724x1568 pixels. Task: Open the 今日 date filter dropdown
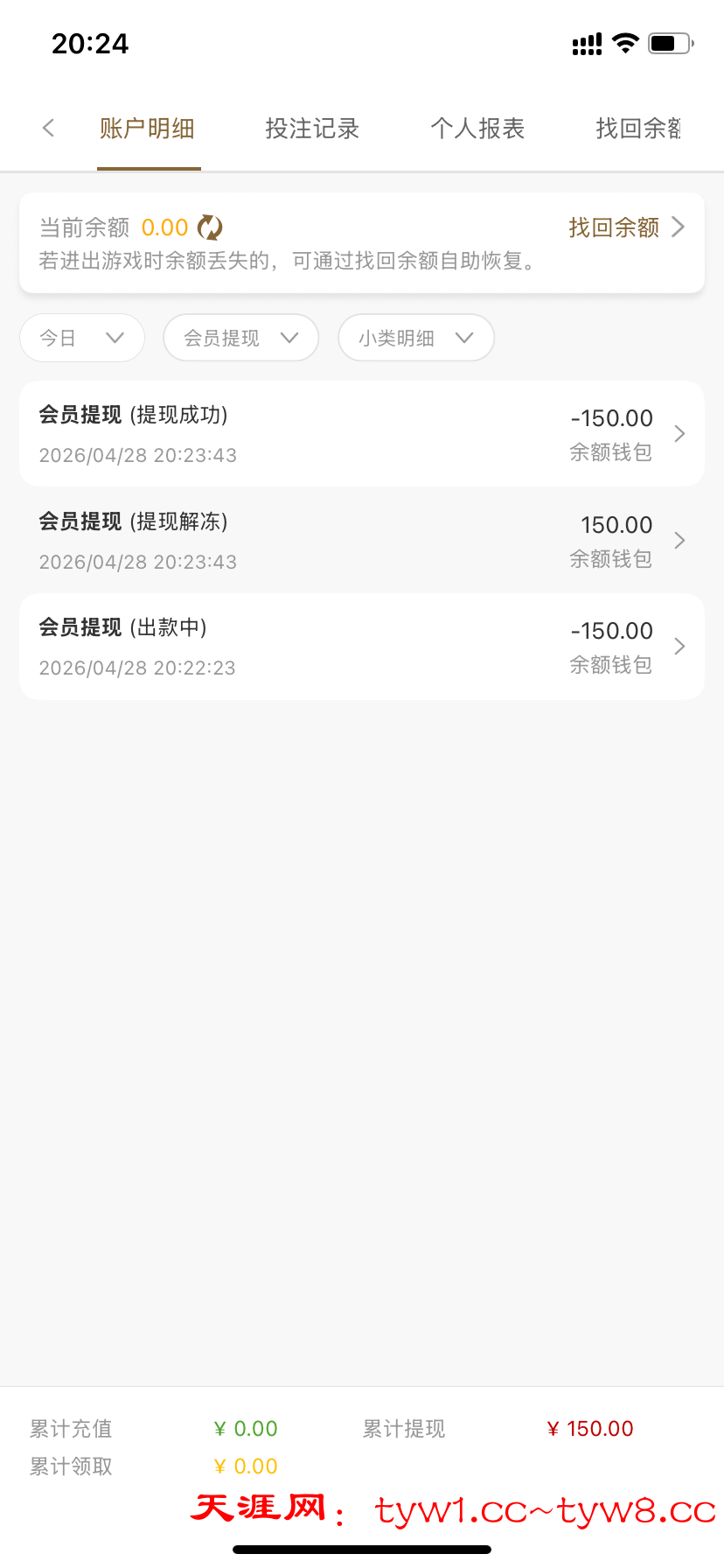(81, 337)
